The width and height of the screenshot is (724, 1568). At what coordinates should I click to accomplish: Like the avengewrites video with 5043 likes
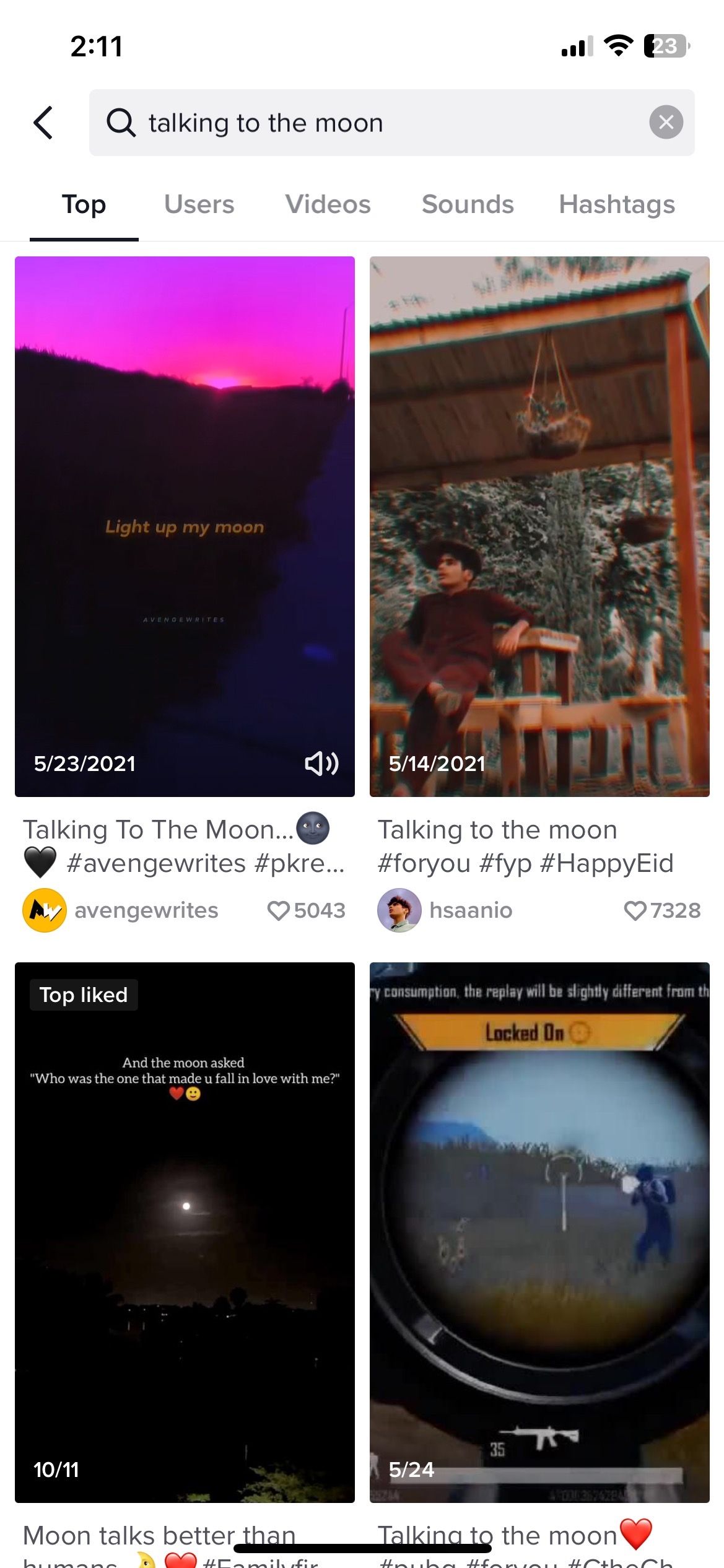(x=279, y=910)
